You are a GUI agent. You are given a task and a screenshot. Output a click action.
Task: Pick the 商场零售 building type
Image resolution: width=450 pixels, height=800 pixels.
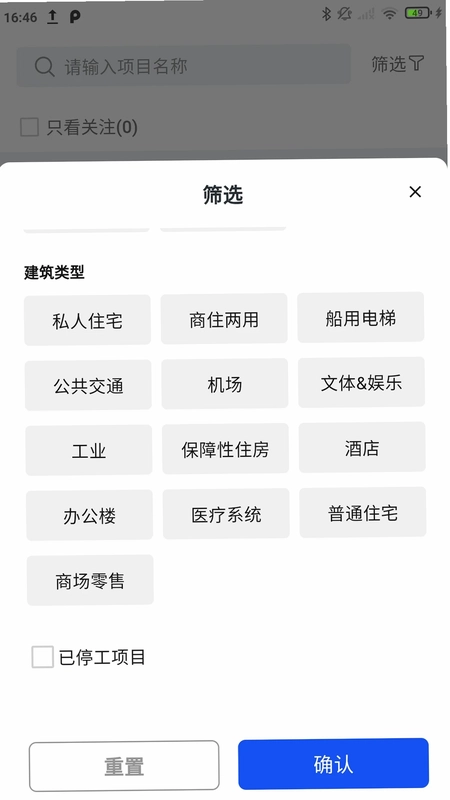point(90,580)
